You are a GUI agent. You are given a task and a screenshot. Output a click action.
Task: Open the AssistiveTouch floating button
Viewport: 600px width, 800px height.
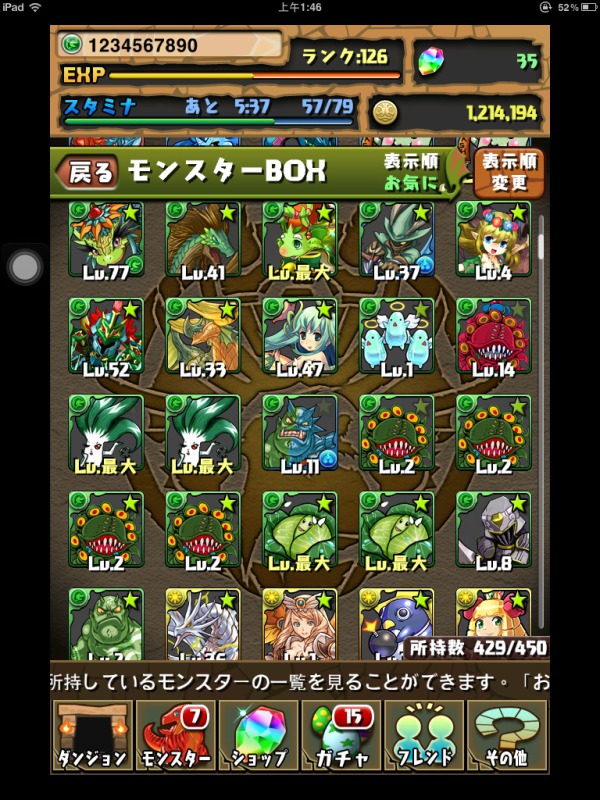(25, 266)
